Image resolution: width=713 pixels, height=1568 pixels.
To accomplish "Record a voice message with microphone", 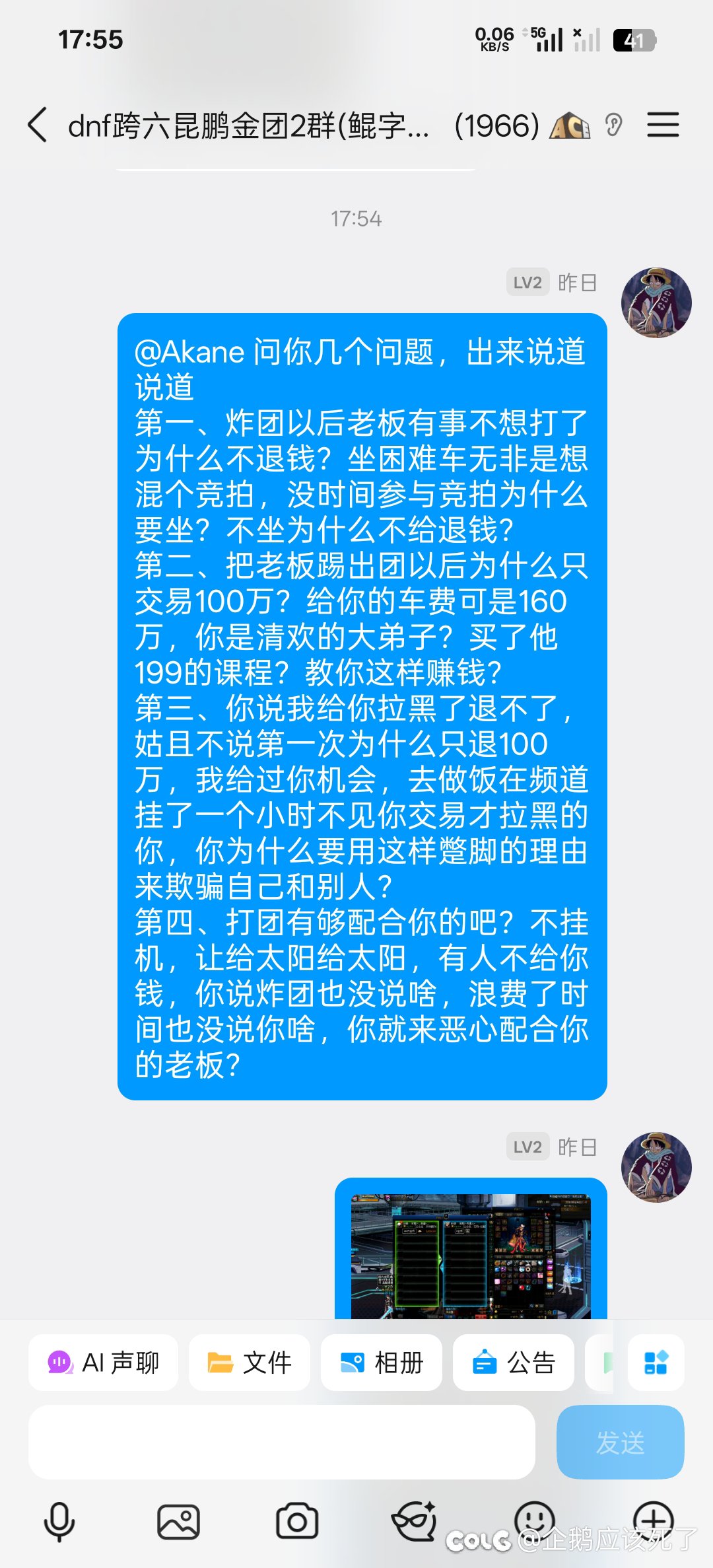I will 59,1522.
